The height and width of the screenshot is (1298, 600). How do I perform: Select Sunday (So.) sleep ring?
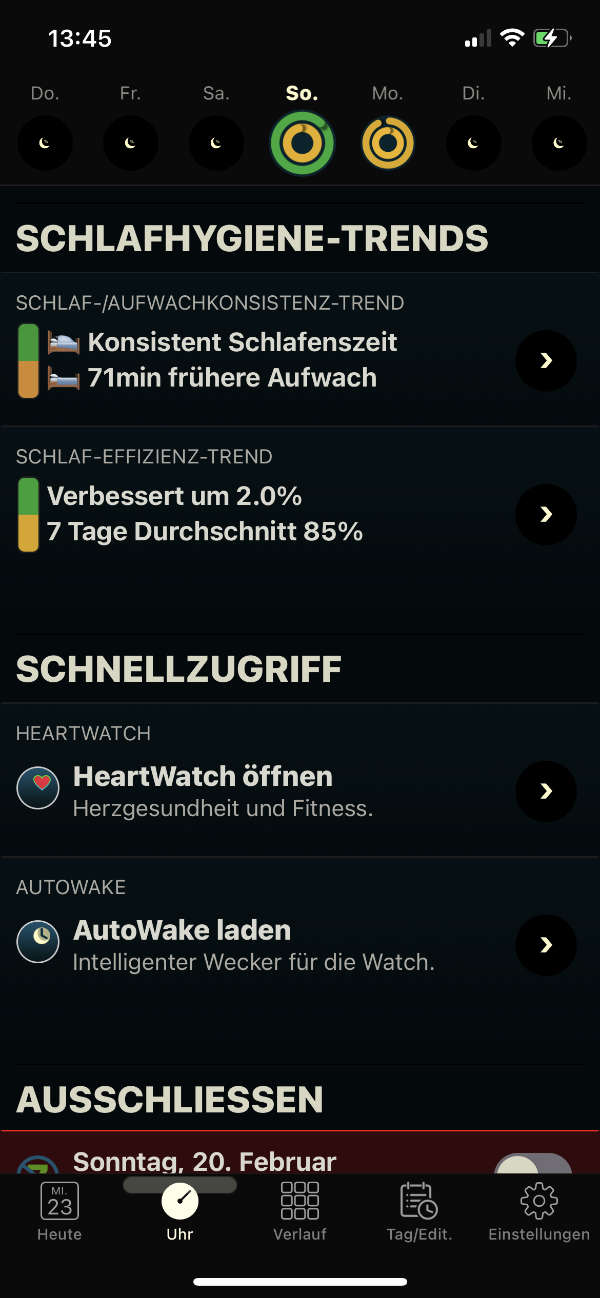point(302,144)
